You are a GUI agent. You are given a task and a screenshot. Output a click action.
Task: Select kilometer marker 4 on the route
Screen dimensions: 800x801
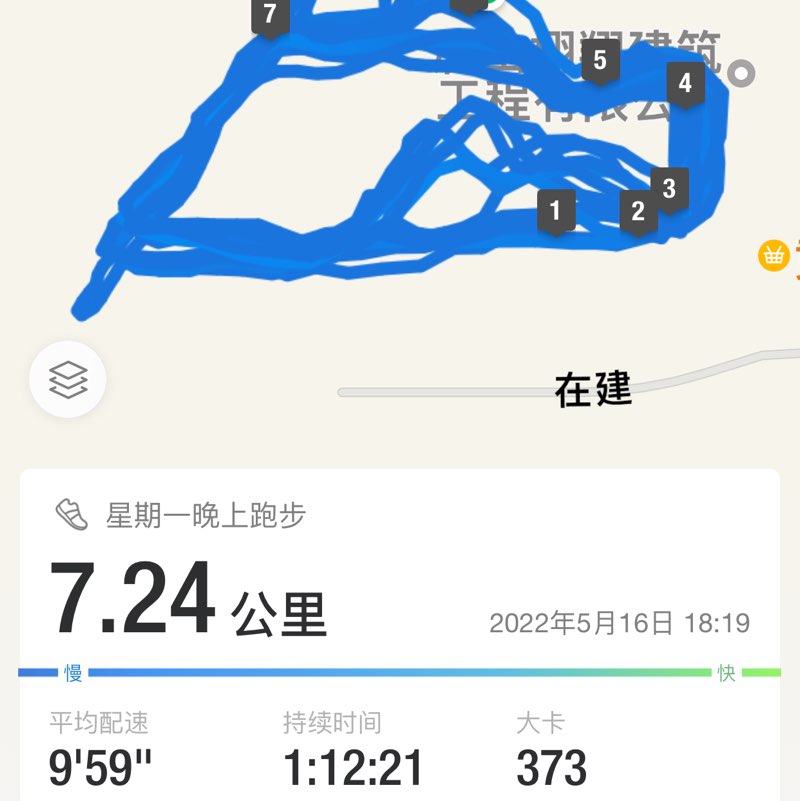(x=685, y=85)
